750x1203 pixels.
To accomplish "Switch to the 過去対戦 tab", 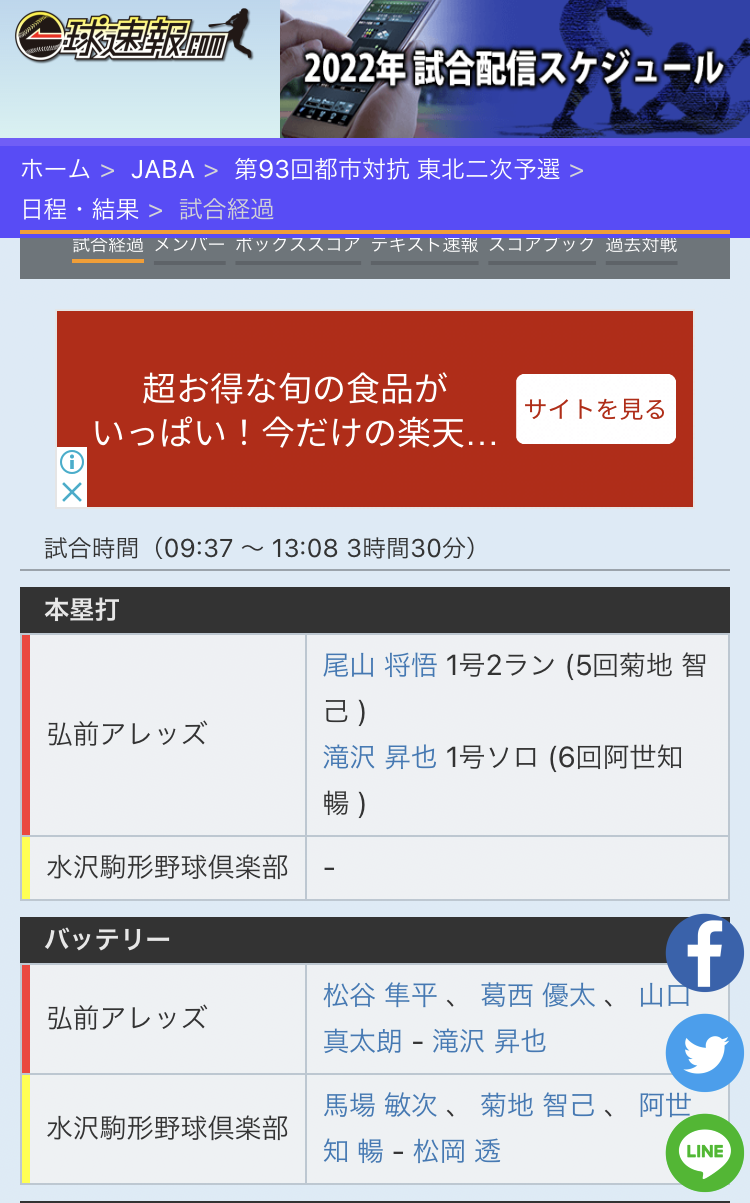I will 641,245.
